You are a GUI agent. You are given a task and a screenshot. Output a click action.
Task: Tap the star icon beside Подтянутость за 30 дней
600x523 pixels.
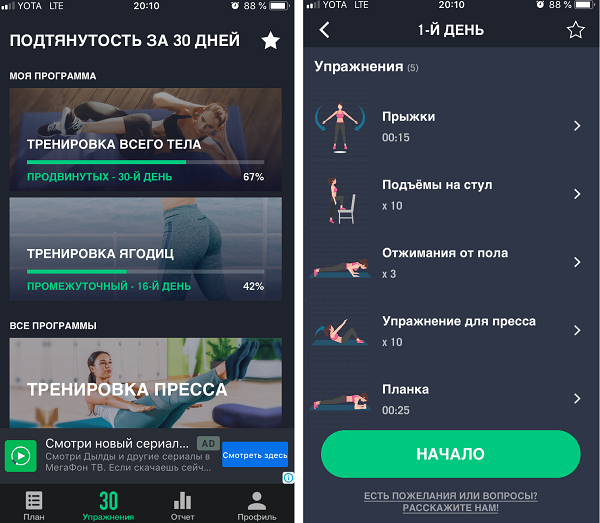click(x=270, y=41)
